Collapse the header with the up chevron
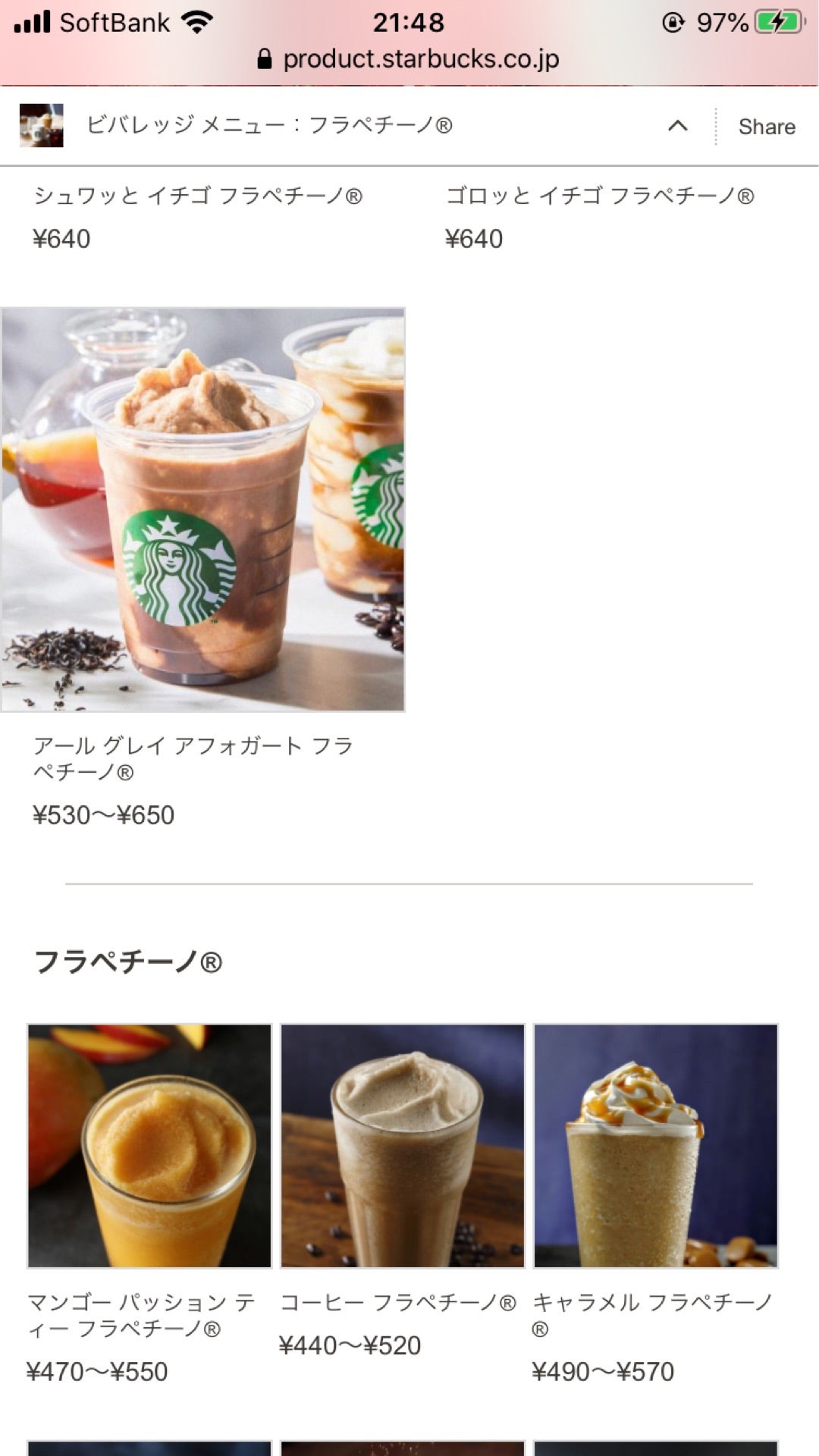The width and height of the screenshot is (819, 1456). click(x=677, y=126)
